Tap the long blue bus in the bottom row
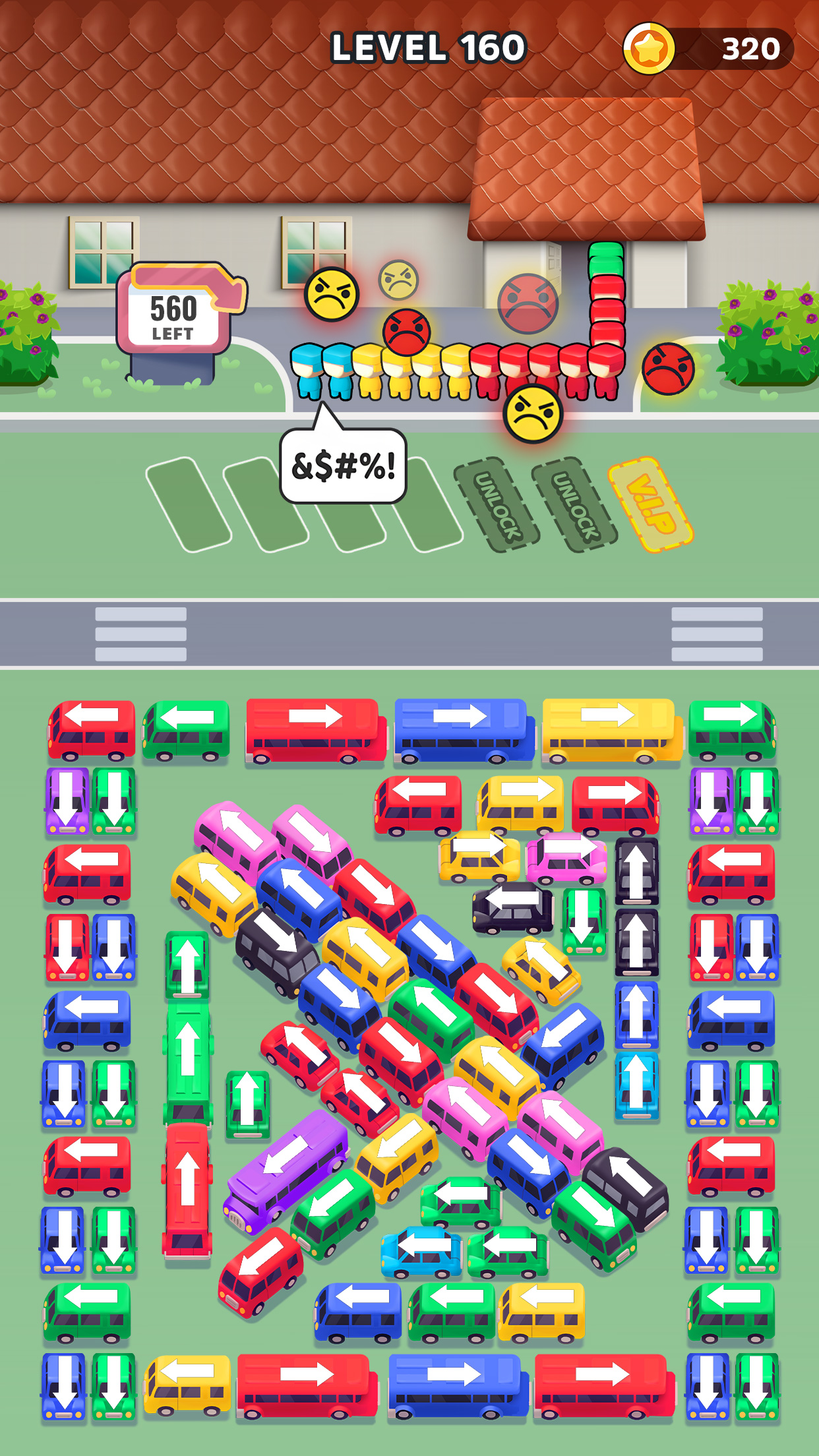 coord(458,1385)
